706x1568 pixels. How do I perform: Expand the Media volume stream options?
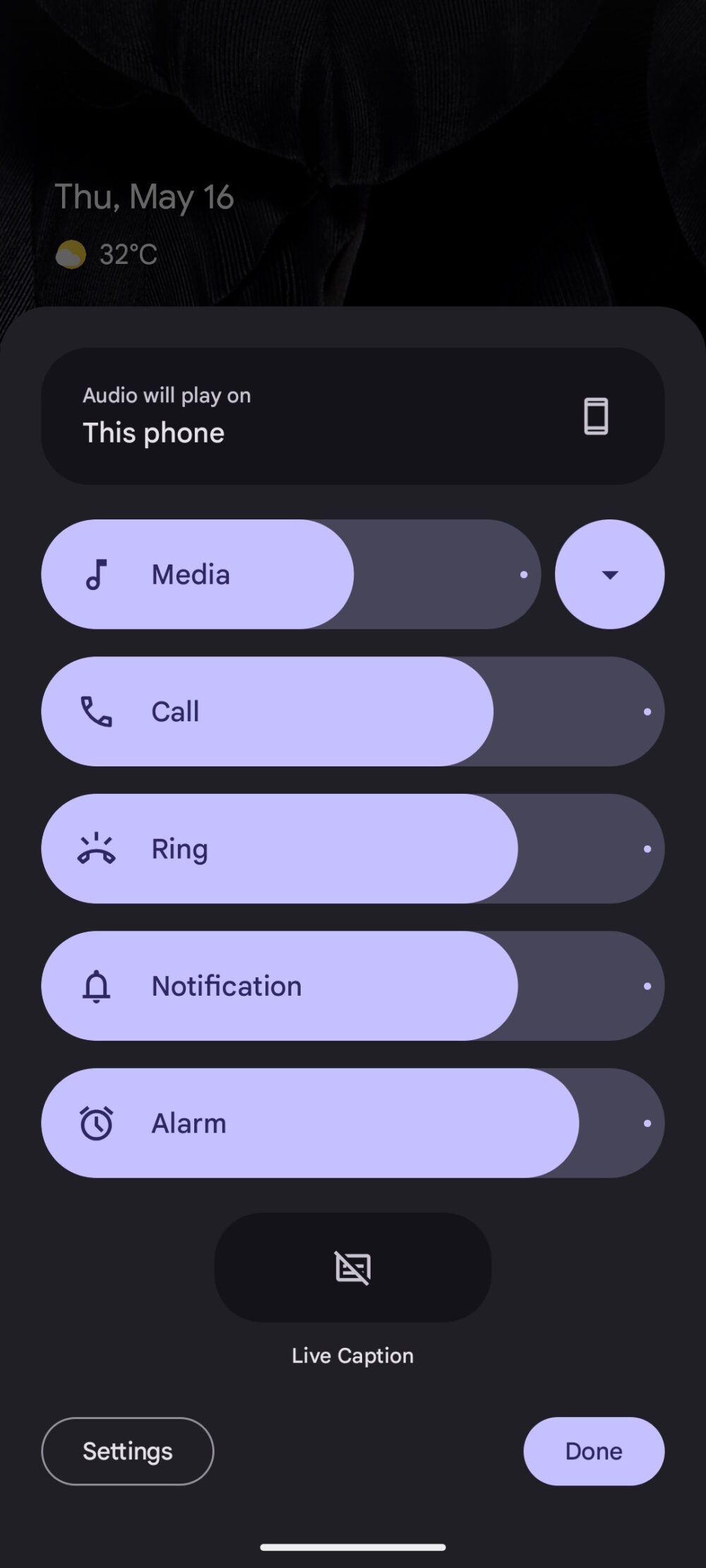point(609,574)
